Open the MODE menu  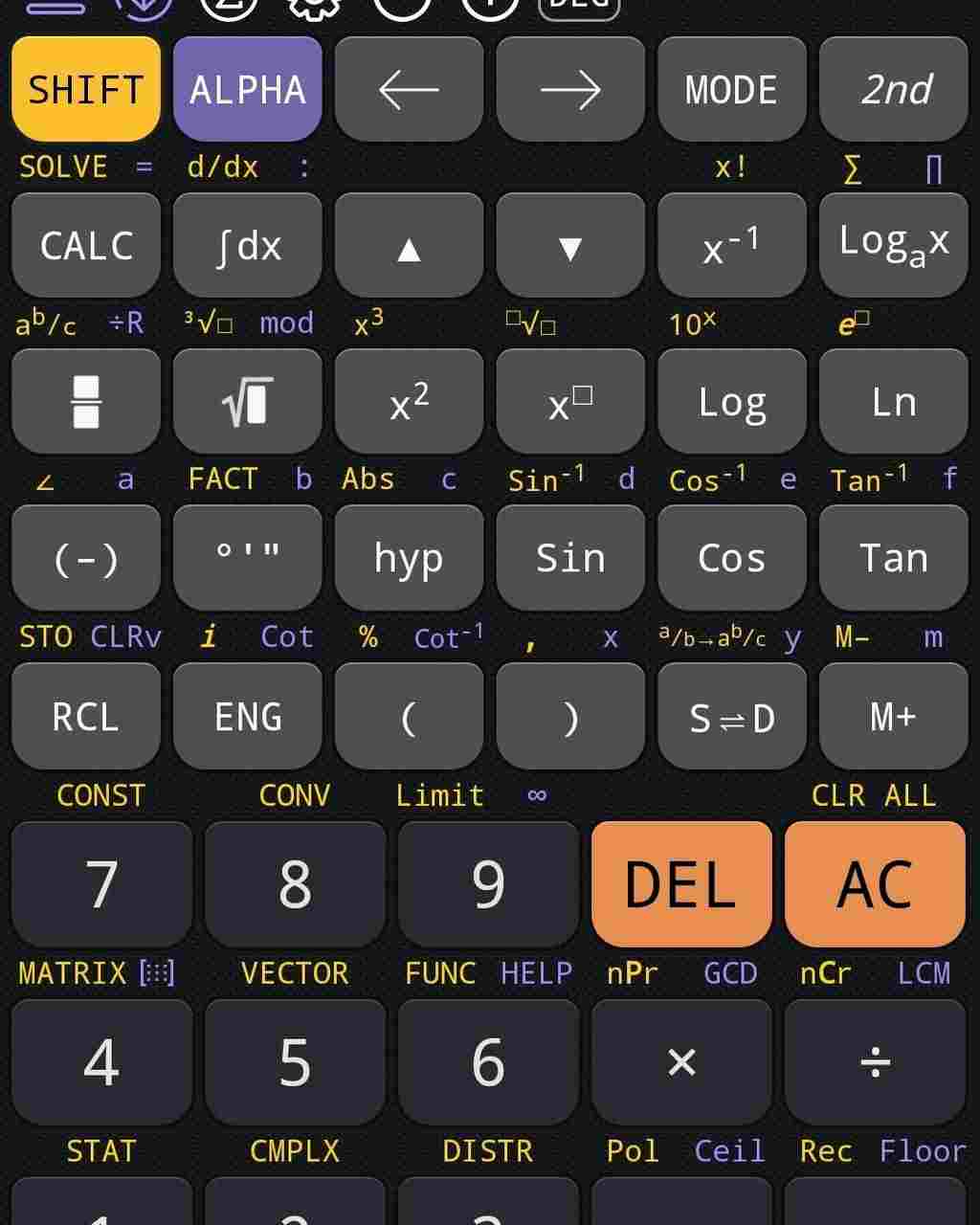coord(731,90)
